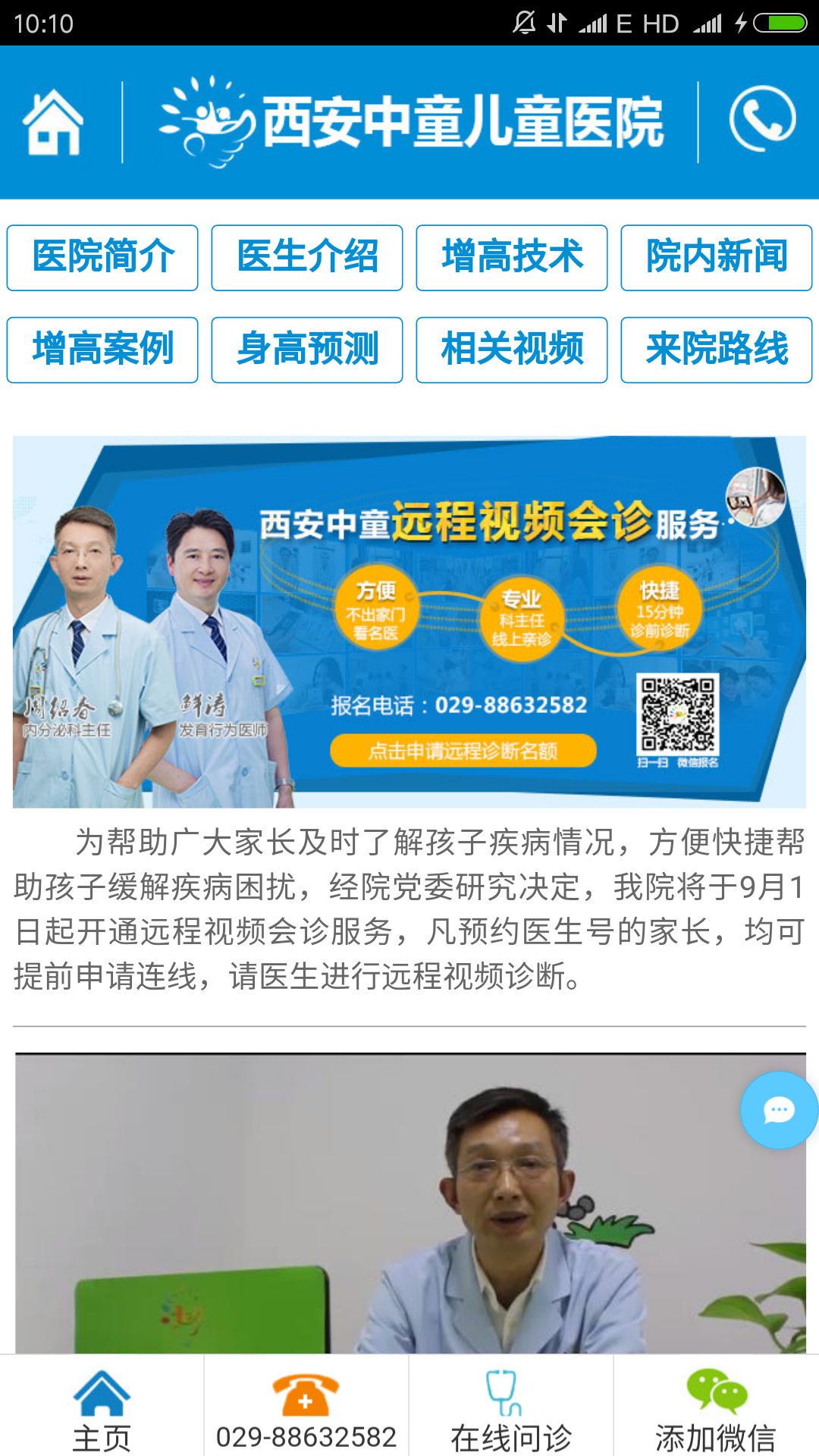819x1456 pixels.
Task: Open 医生介绍 section
Action: point(307,257)
